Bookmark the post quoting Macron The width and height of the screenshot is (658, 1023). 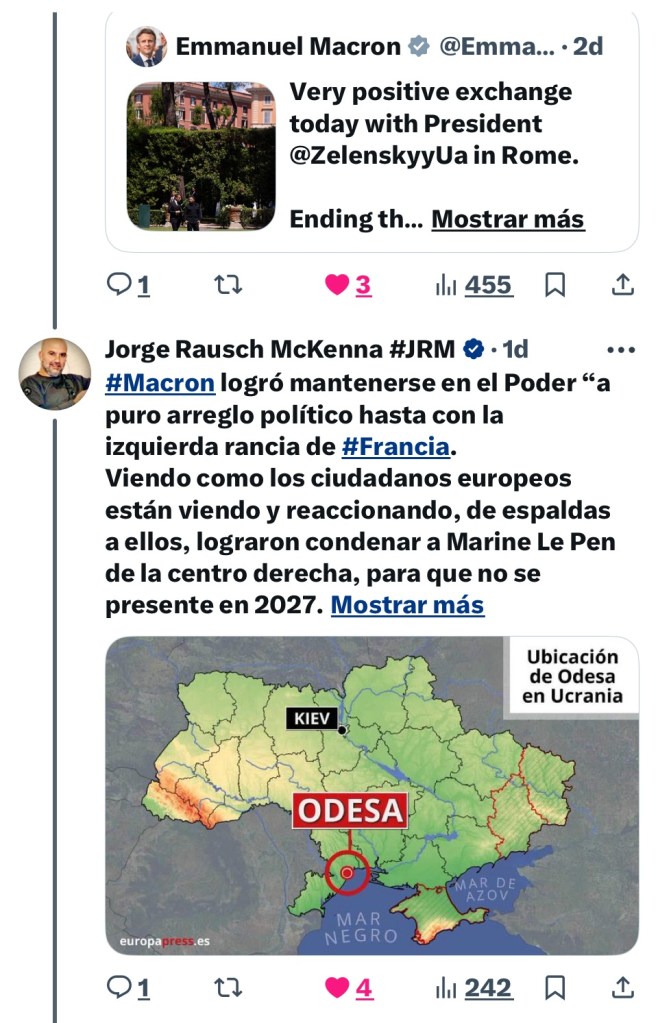click(x=555, y=286)
